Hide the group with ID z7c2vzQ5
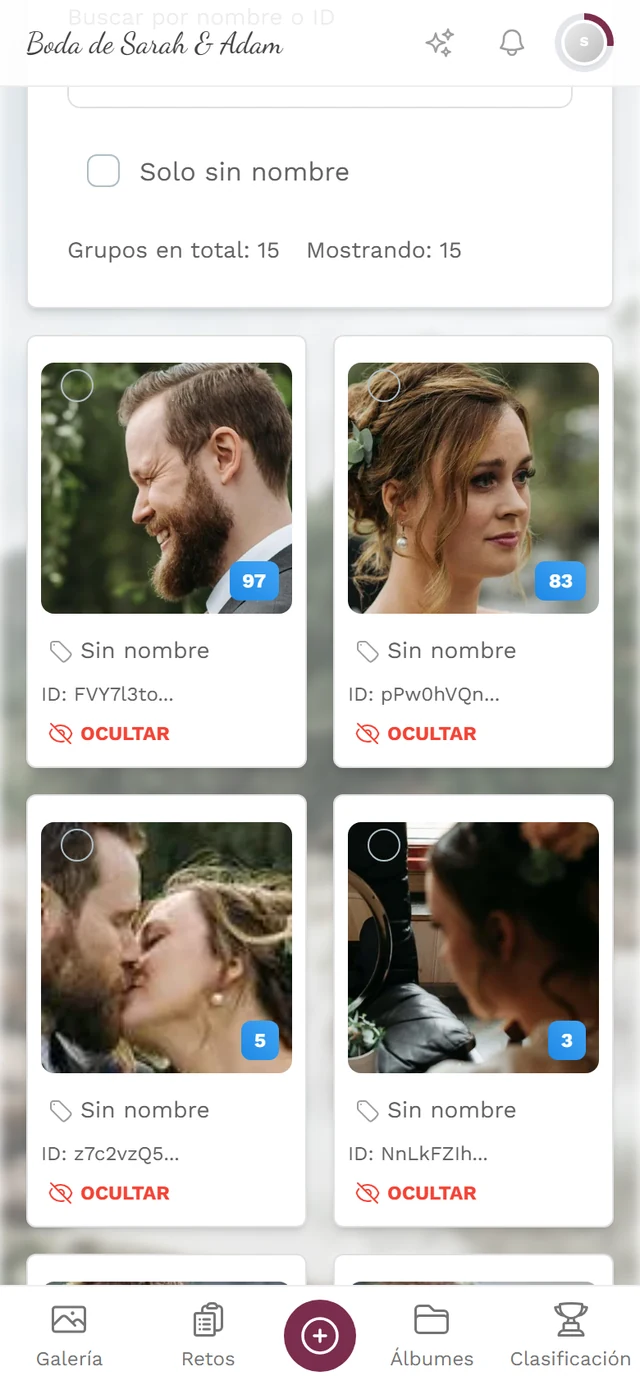Screen dimensions: 640x1385 pyautogui.click(x=110, y=1193)
